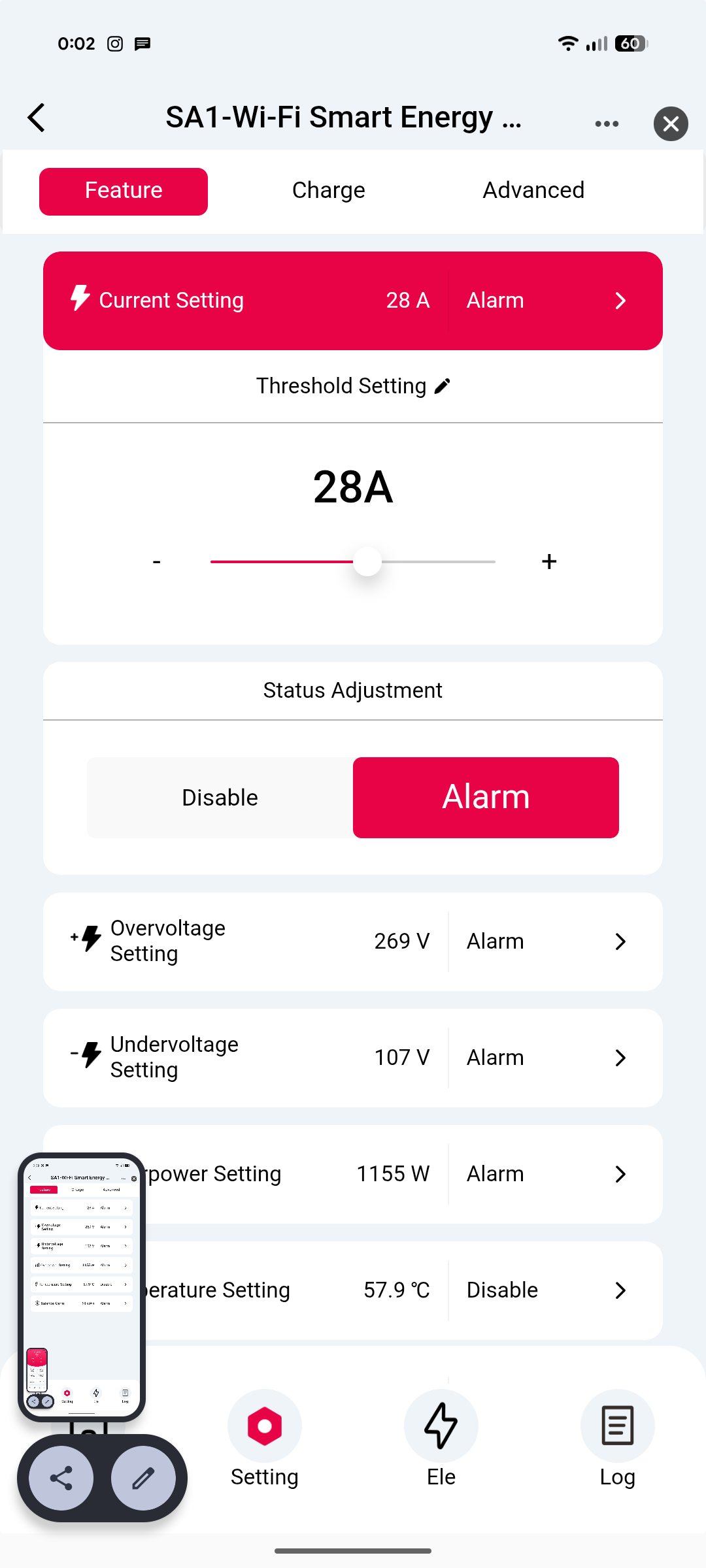The width and height of the screenshot is (706, 1568).
Task: Open the three-dot overflow menu
Action: [607, 123]
